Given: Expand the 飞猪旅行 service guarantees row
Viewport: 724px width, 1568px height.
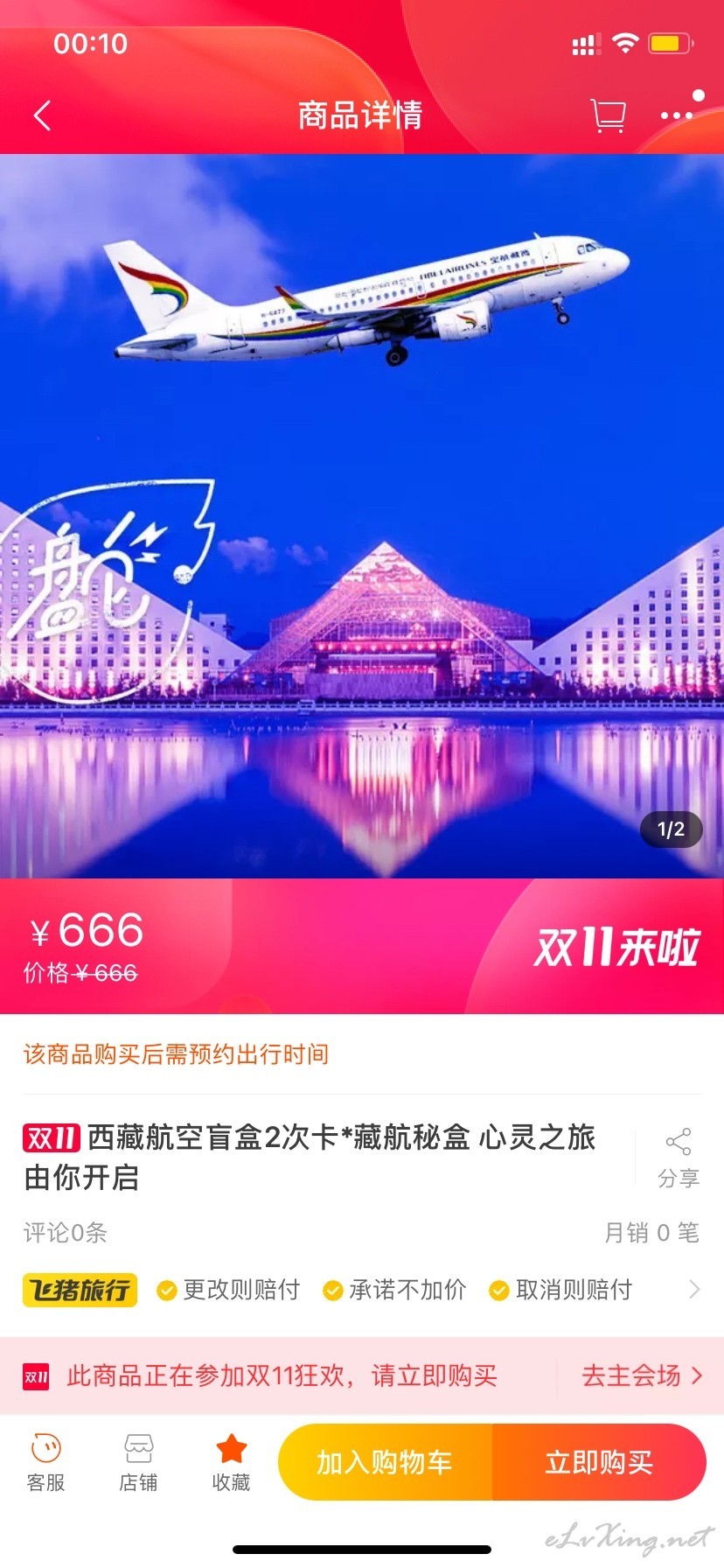Looking at the screenshot, I should click(x=362, y=1290).
